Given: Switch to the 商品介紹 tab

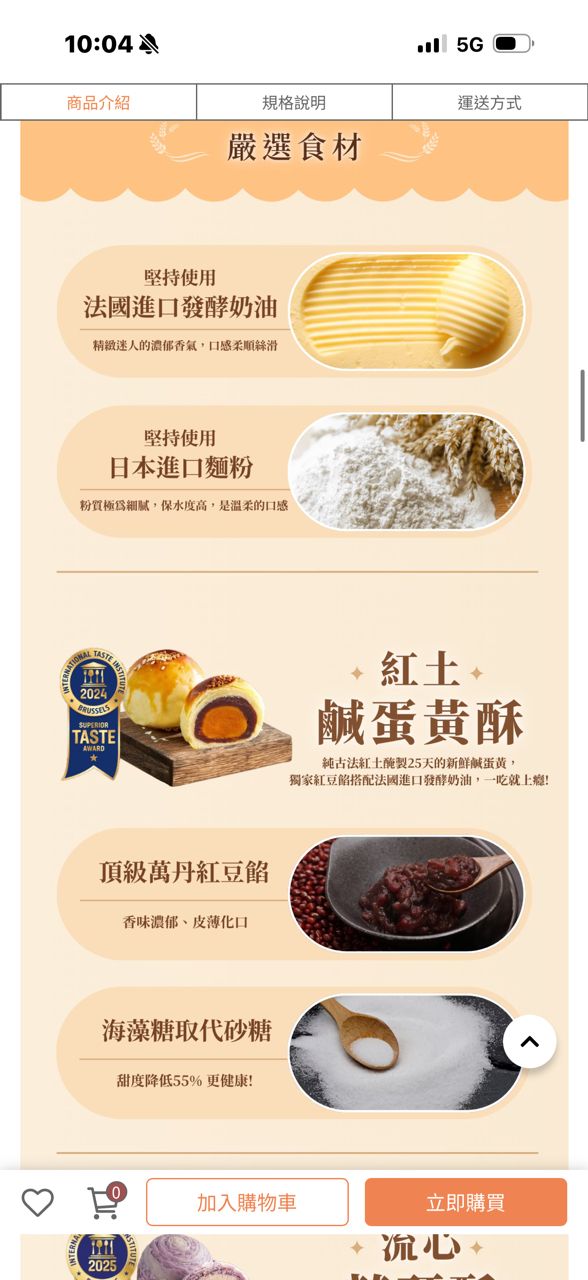Looking at the screenshot, I should (98, 102).
